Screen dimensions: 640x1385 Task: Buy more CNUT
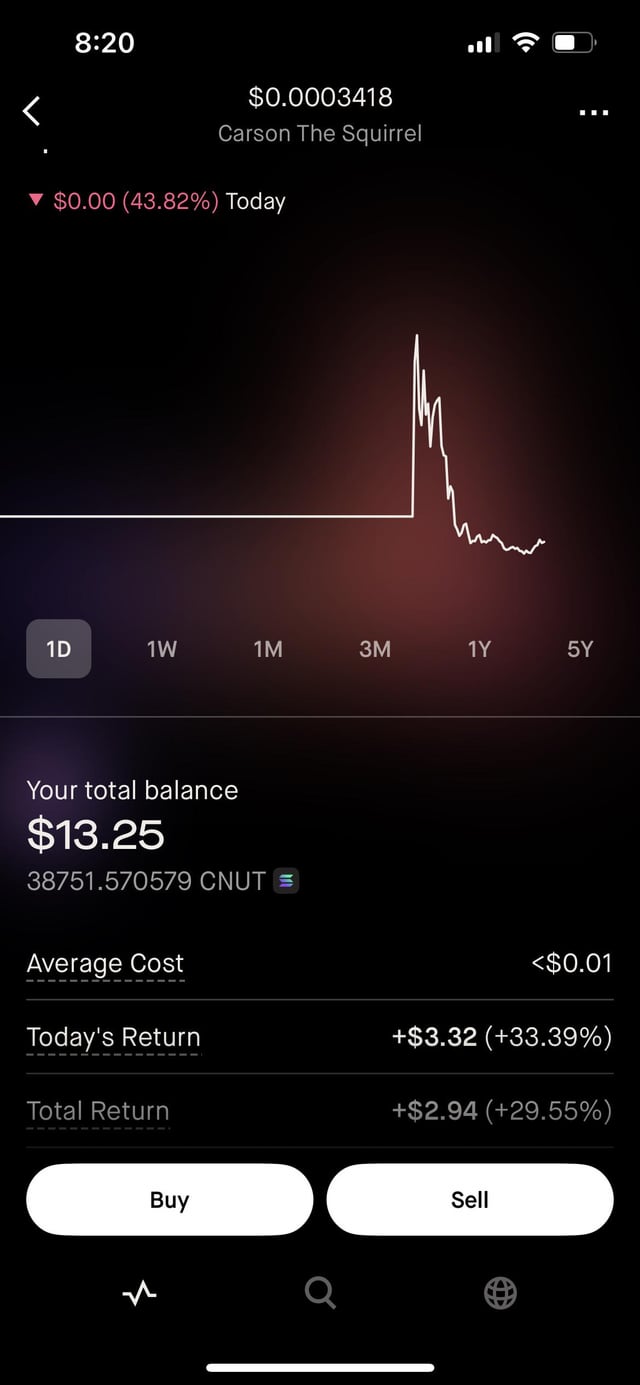[x=169, y=1200]
